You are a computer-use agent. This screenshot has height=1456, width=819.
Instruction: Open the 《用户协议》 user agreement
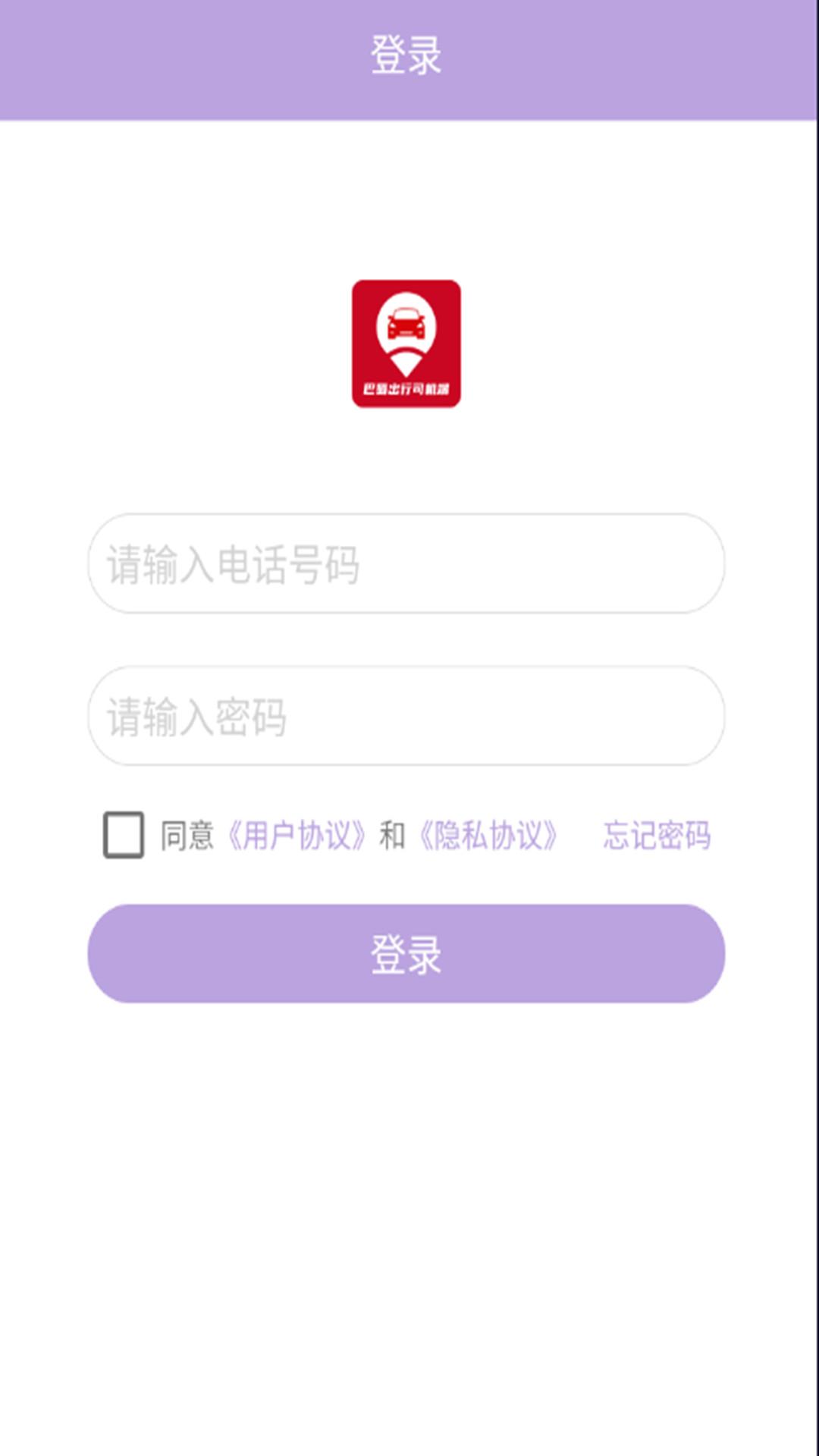297,834
